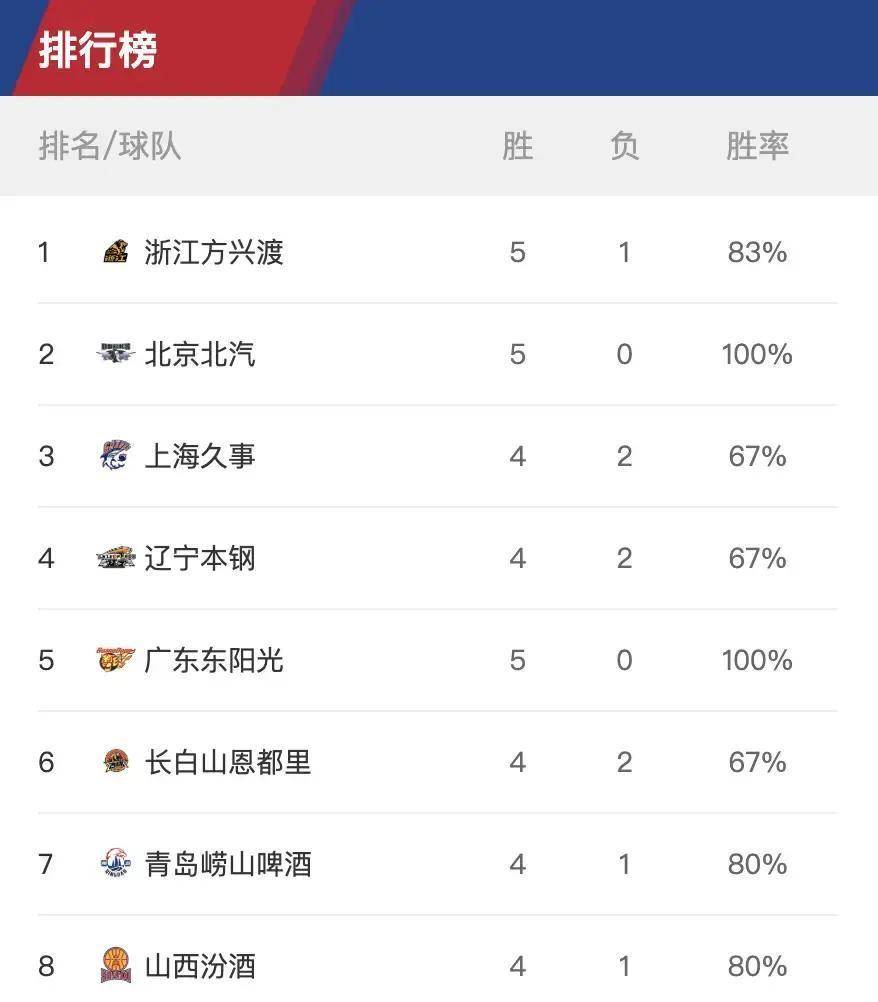Sort by the 胜 column header

pyautogui.click(x=518, y=146)
